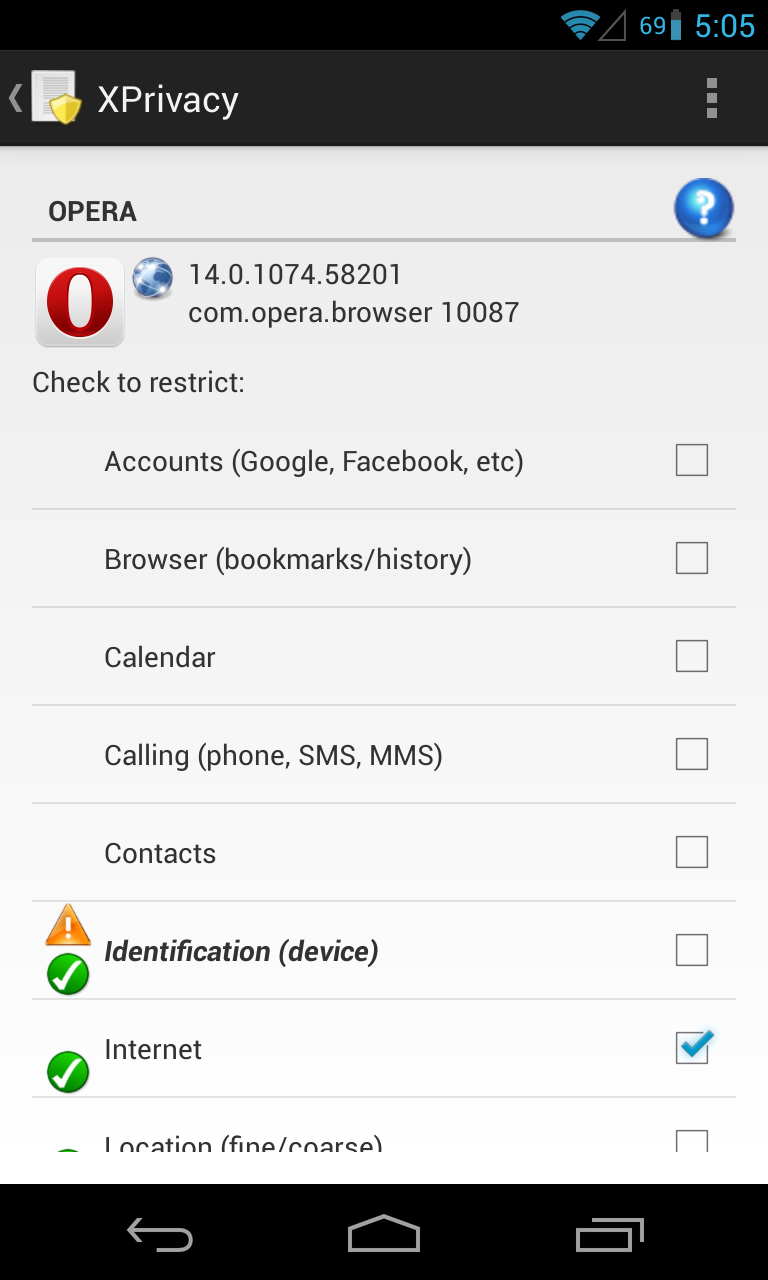Open the Opera app icon
Image resolution: width=768 pixels, height=1280 pixels.
click(79, 302)
